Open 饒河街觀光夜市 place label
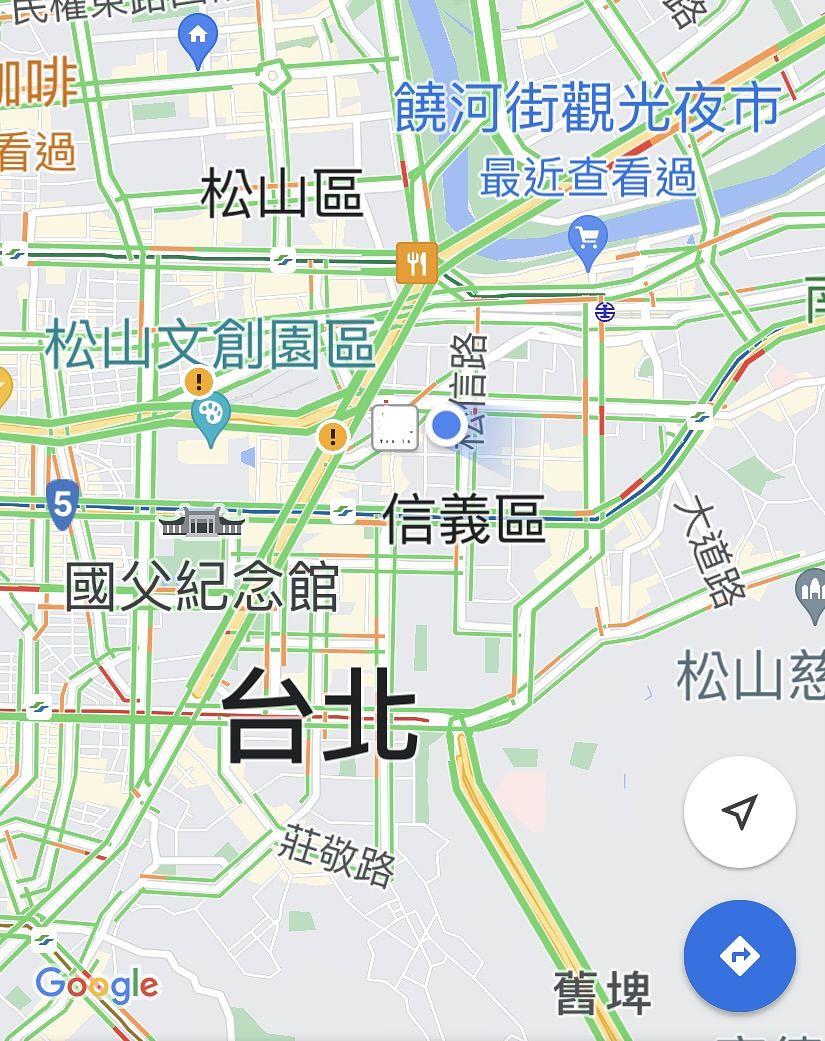The image size is (825, 1041). 587,108
